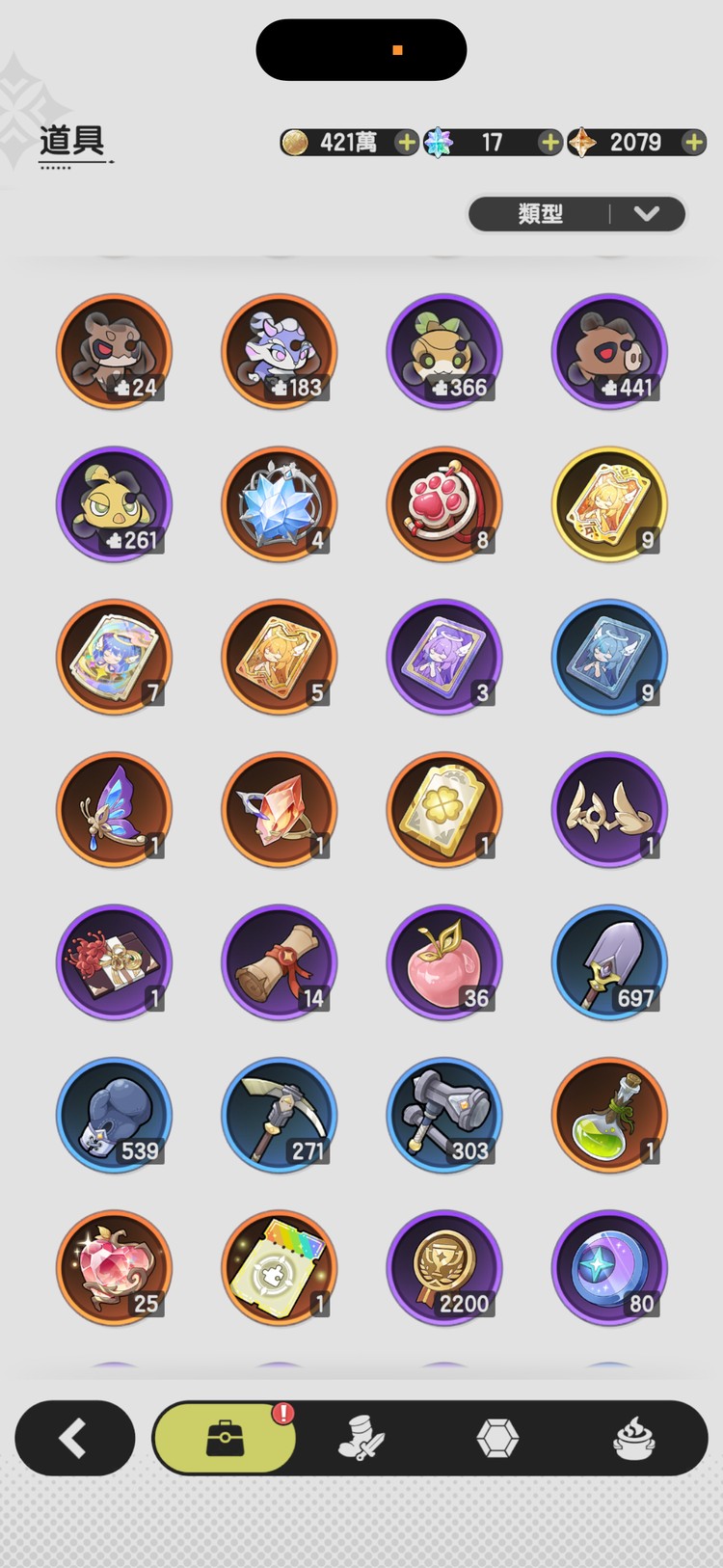Add more orange gems with plus button
Screen dimensions: 723x1568
point(693,143)
